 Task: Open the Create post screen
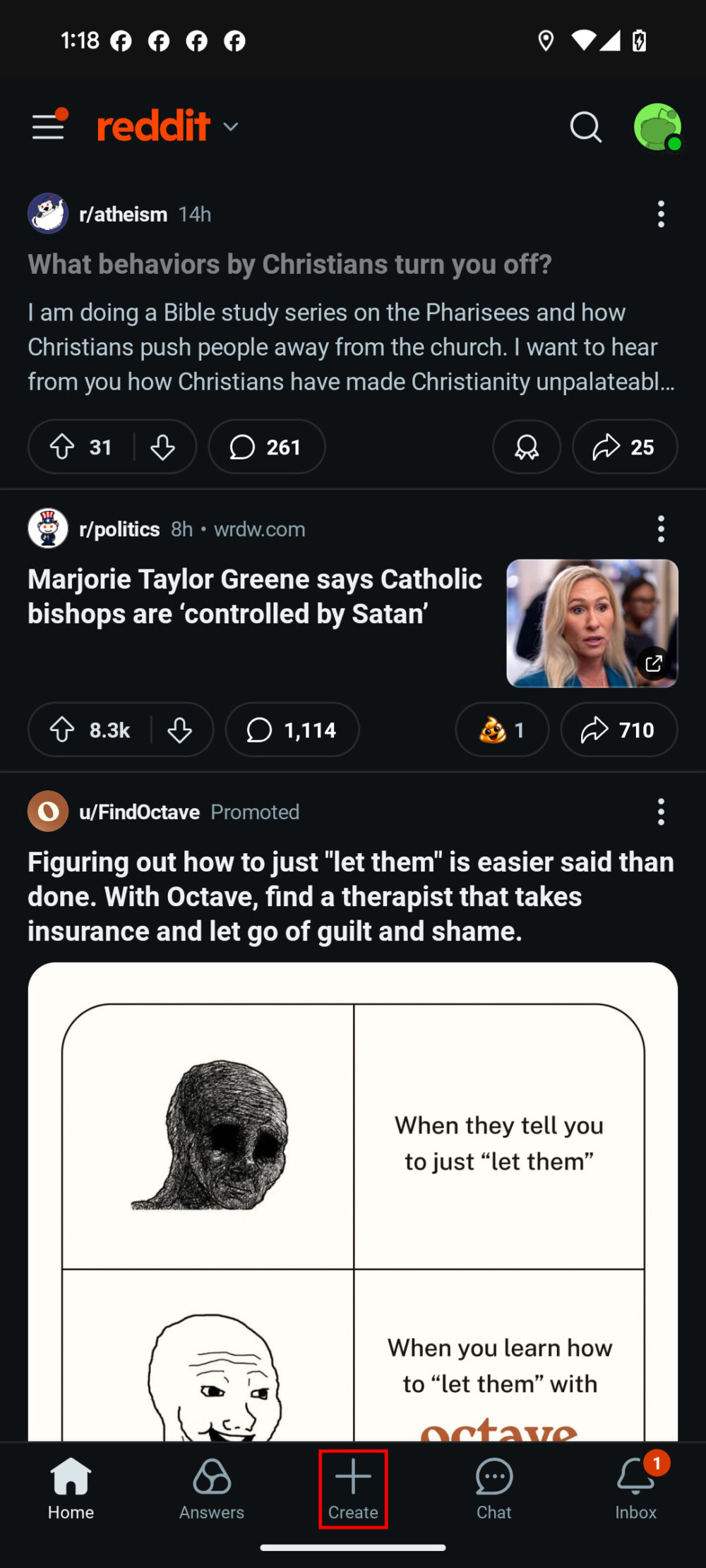[352, 1489]
